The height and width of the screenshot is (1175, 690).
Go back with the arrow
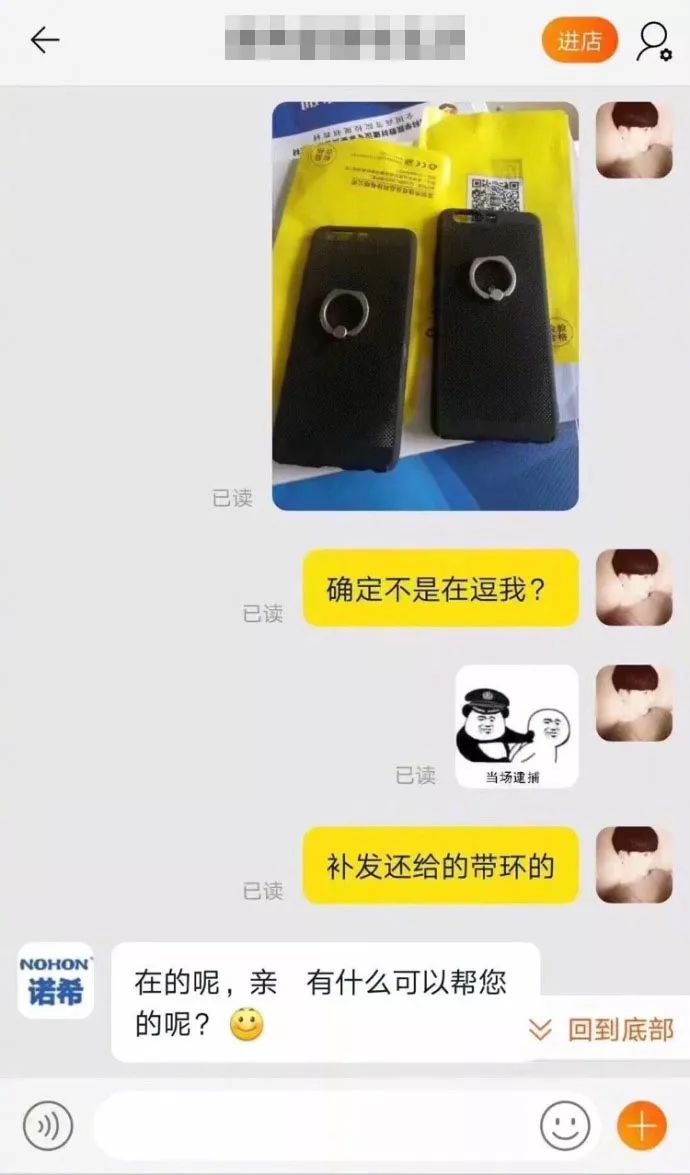pos(45,40)
